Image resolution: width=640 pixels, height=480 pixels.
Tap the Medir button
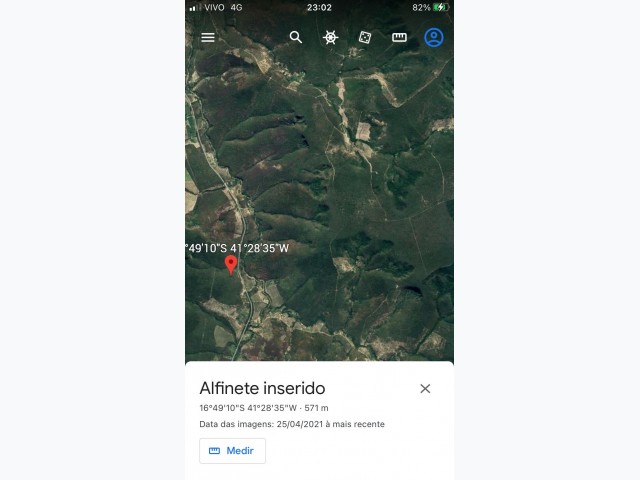coord(232,451)
